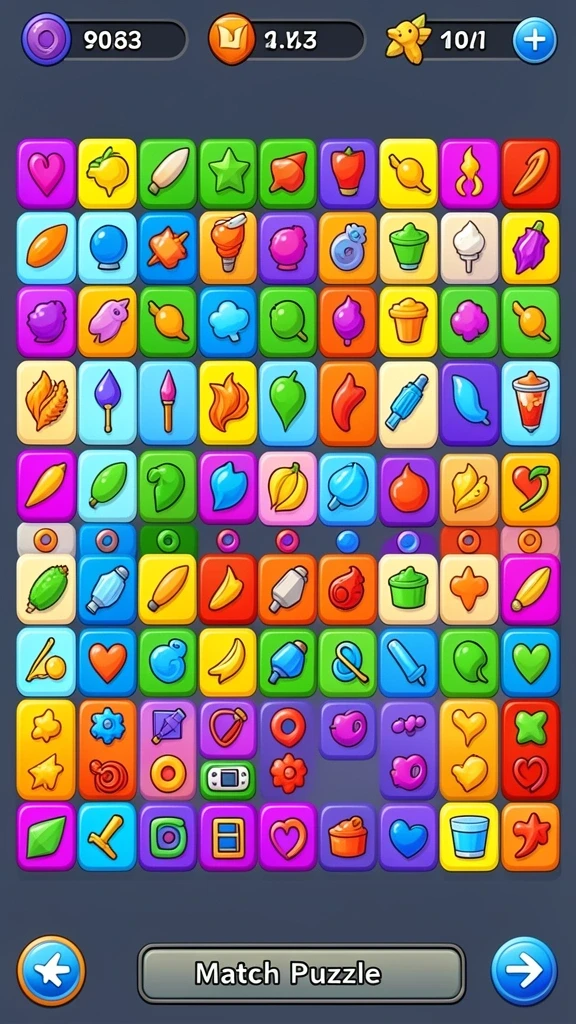
Task: Select the blue cloud tile
Action: pos(228,322)
